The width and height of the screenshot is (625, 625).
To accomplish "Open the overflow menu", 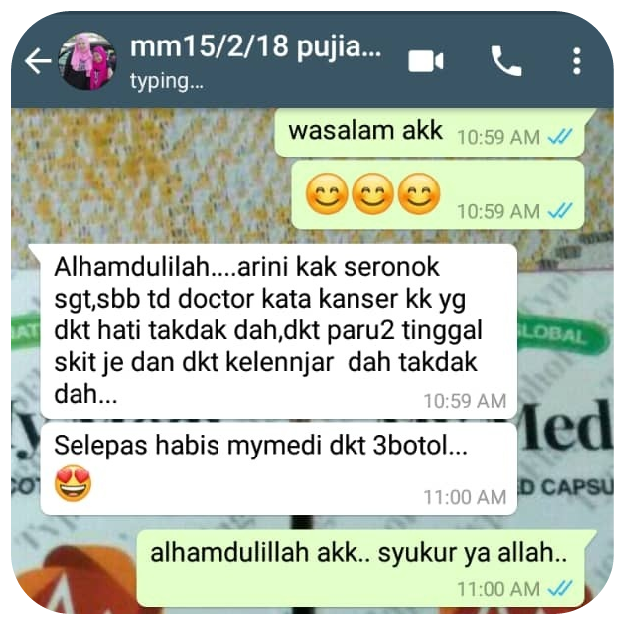I will [x=577, y=62].
